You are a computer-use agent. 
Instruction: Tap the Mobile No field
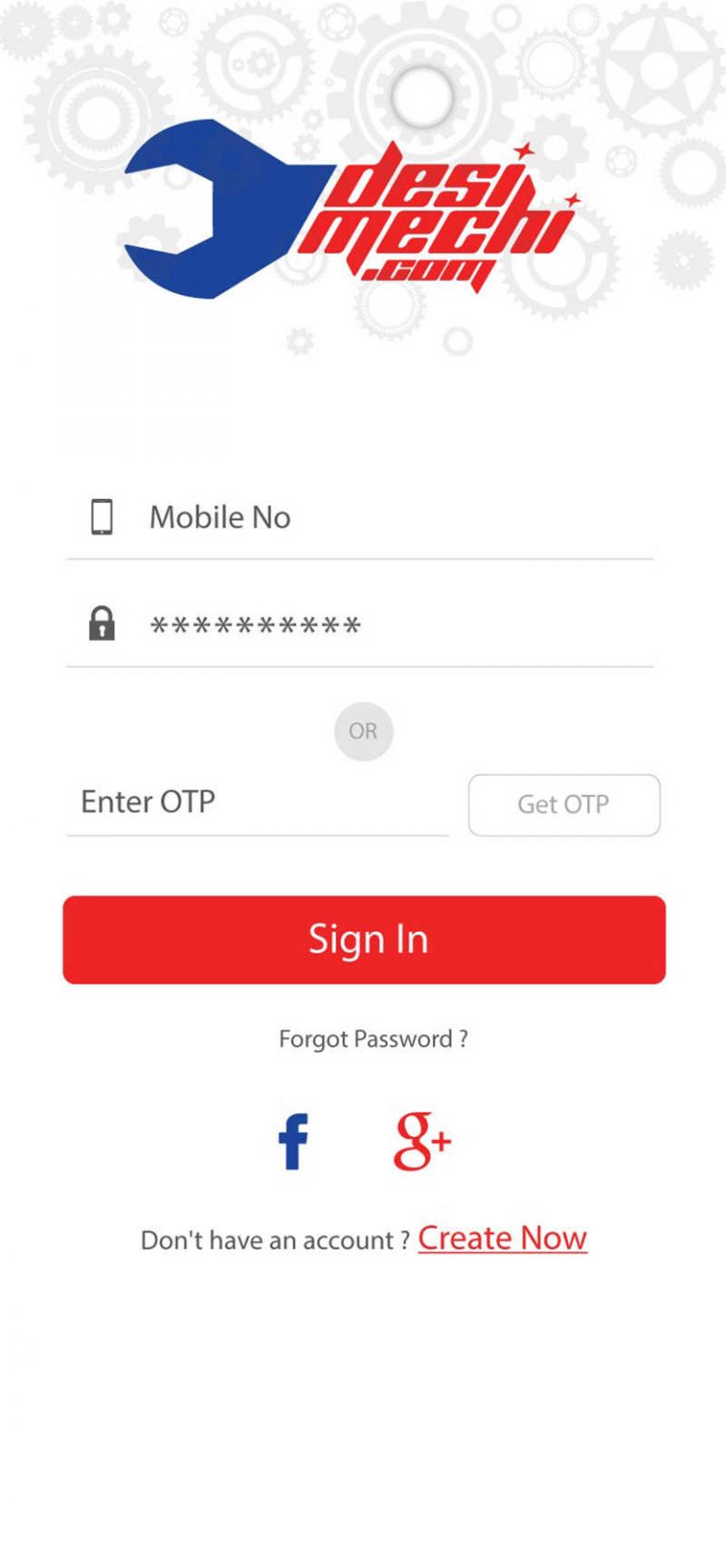(x=360, y=518)
